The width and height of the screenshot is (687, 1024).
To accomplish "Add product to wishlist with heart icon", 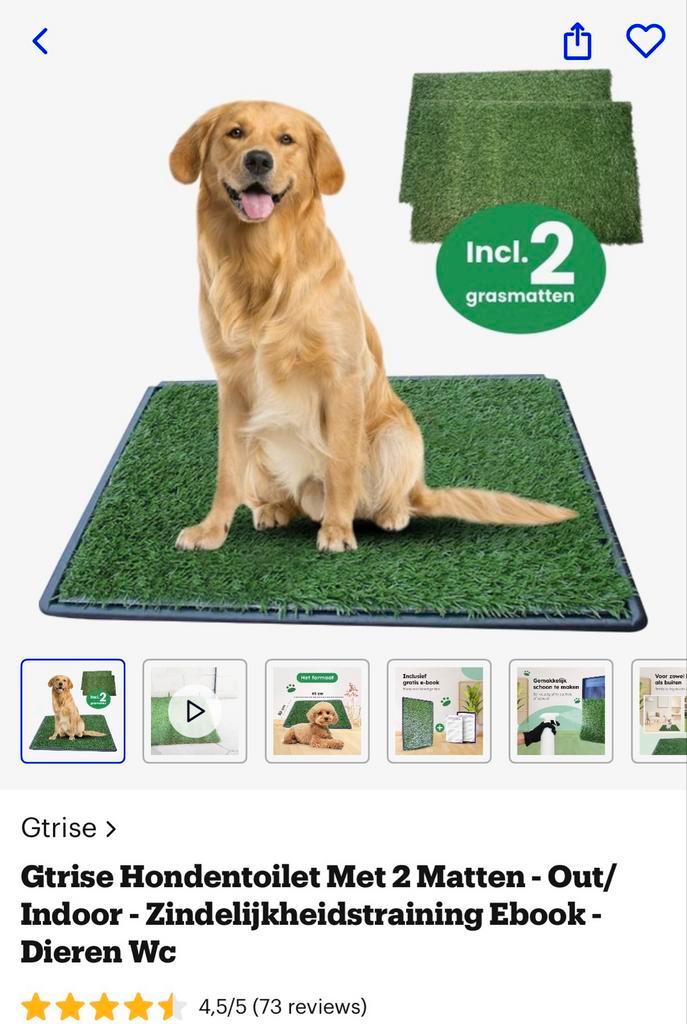I will pos(645,41).
